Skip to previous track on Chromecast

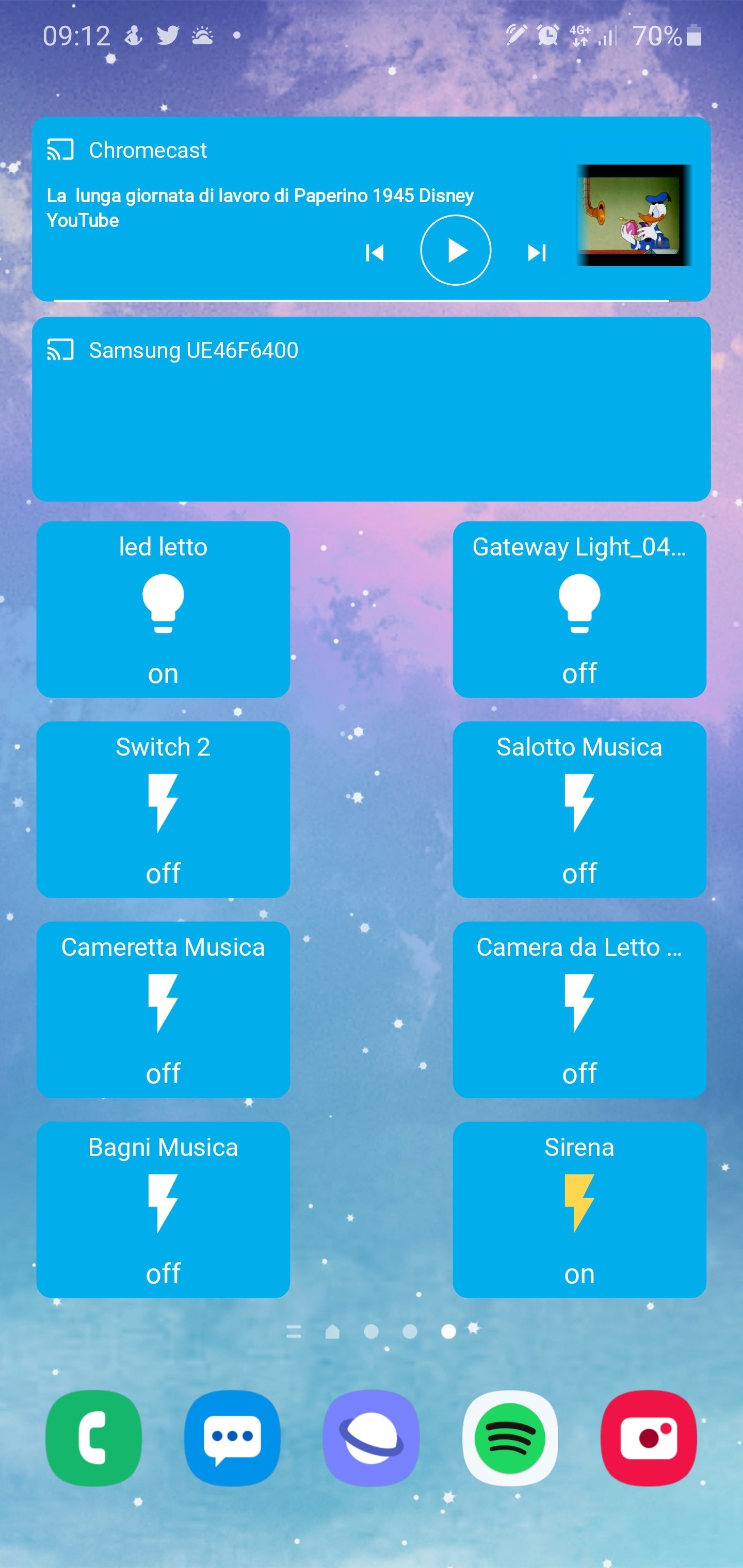(x=375, y=253)
